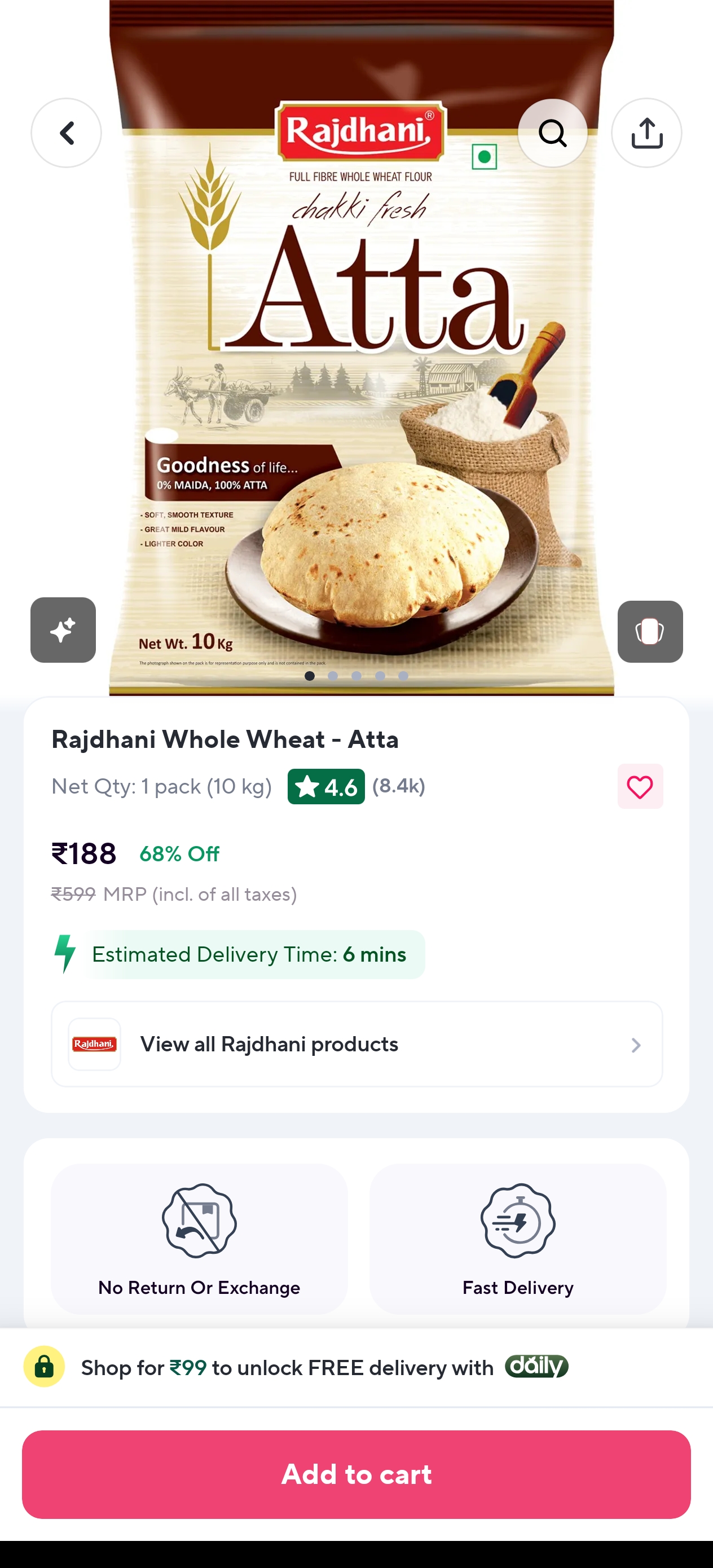Toggle the wishlist heart for this product
The height and width of the screenshot is (1568, 713).
point(640,786)
